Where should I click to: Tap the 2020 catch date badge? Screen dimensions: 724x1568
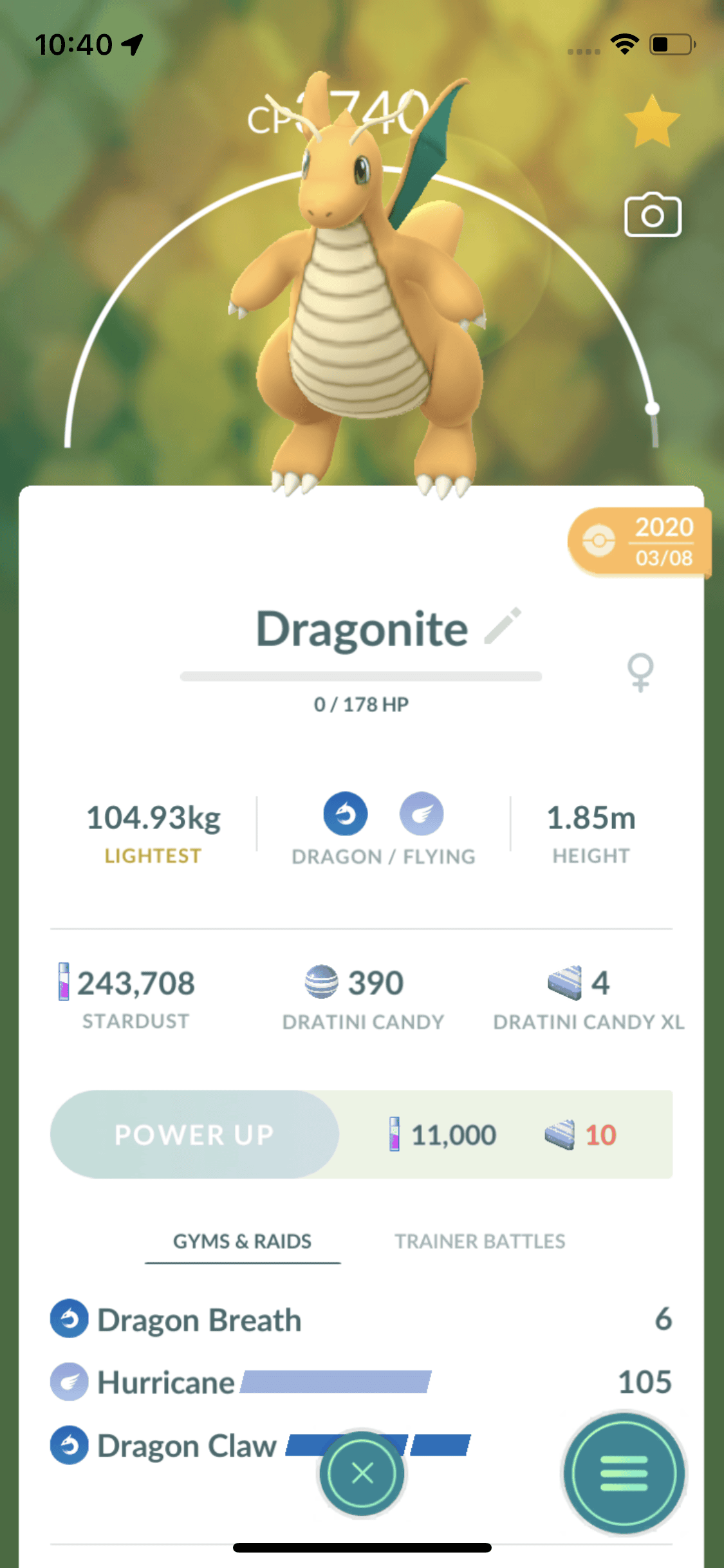[639, 542]
